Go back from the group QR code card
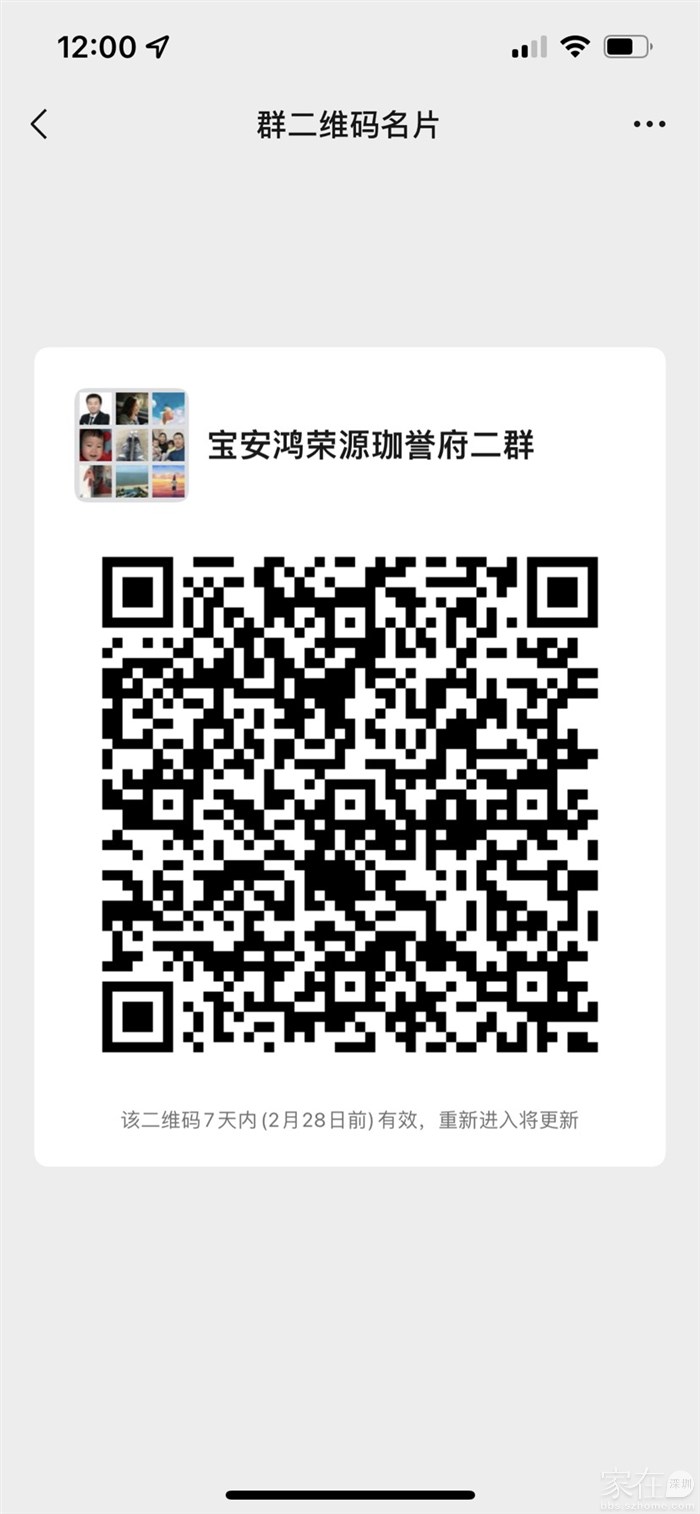 [39, 125]
